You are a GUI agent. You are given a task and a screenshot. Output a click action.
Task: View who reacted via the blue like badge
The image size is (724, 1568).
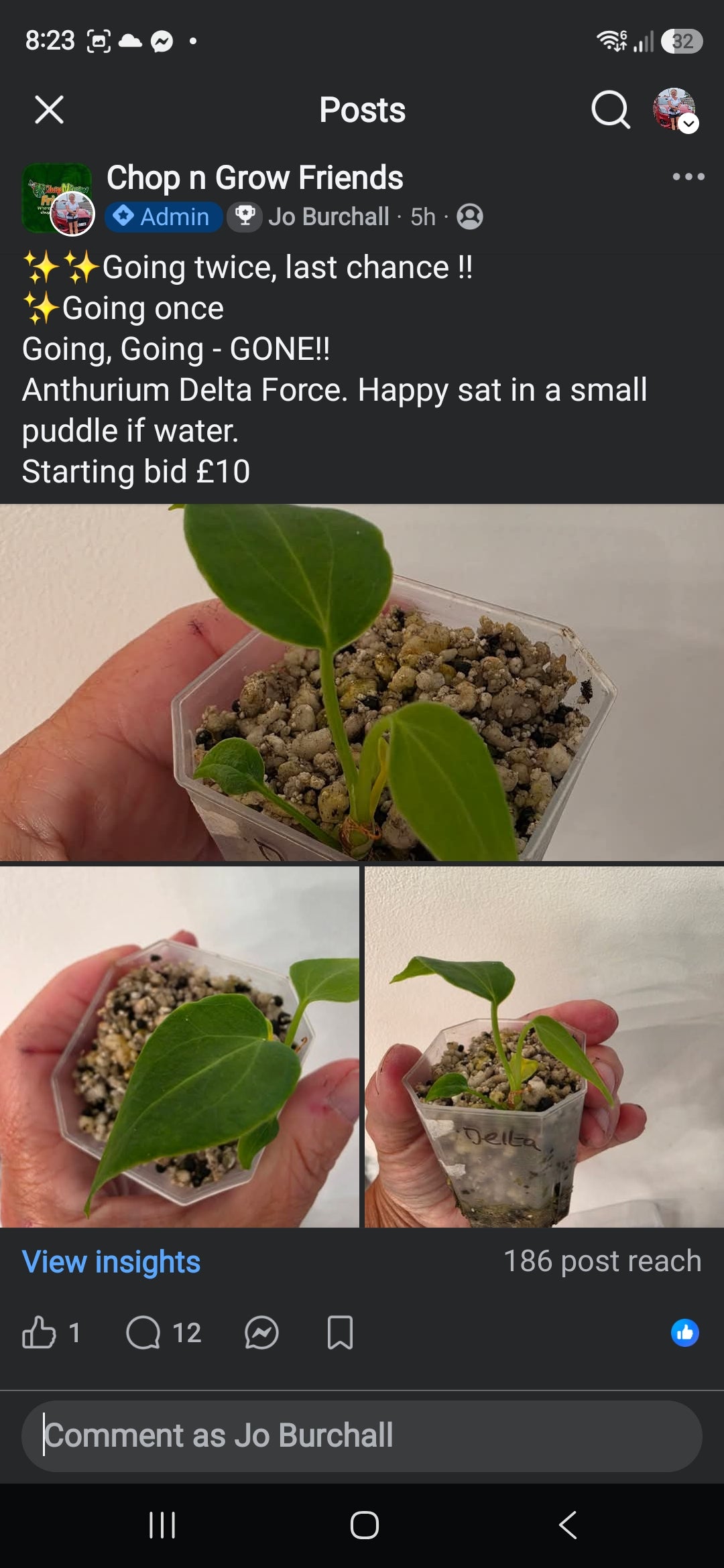[684, 1332]
